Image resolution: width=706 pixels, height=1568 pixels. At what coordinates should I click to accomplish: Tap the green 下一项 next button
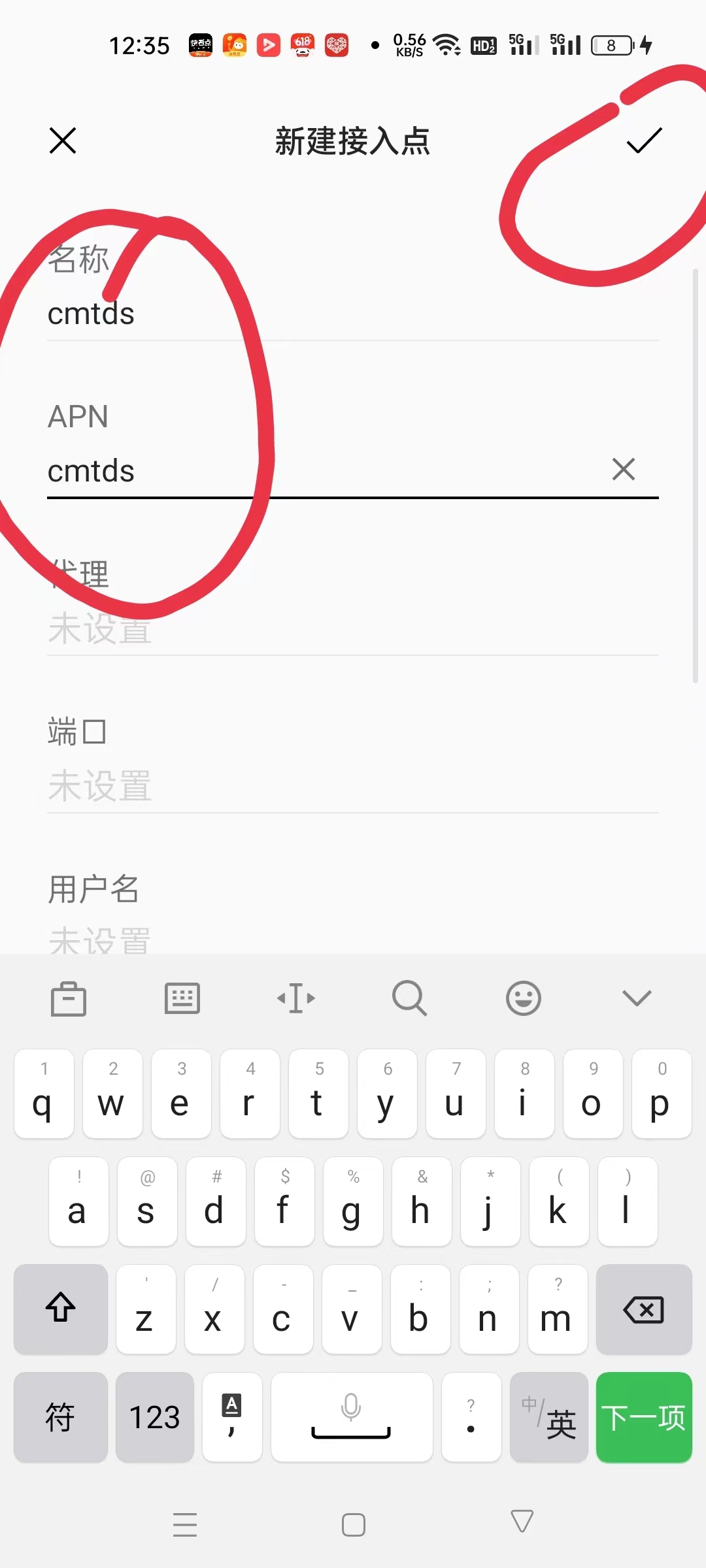[644, 1418]
